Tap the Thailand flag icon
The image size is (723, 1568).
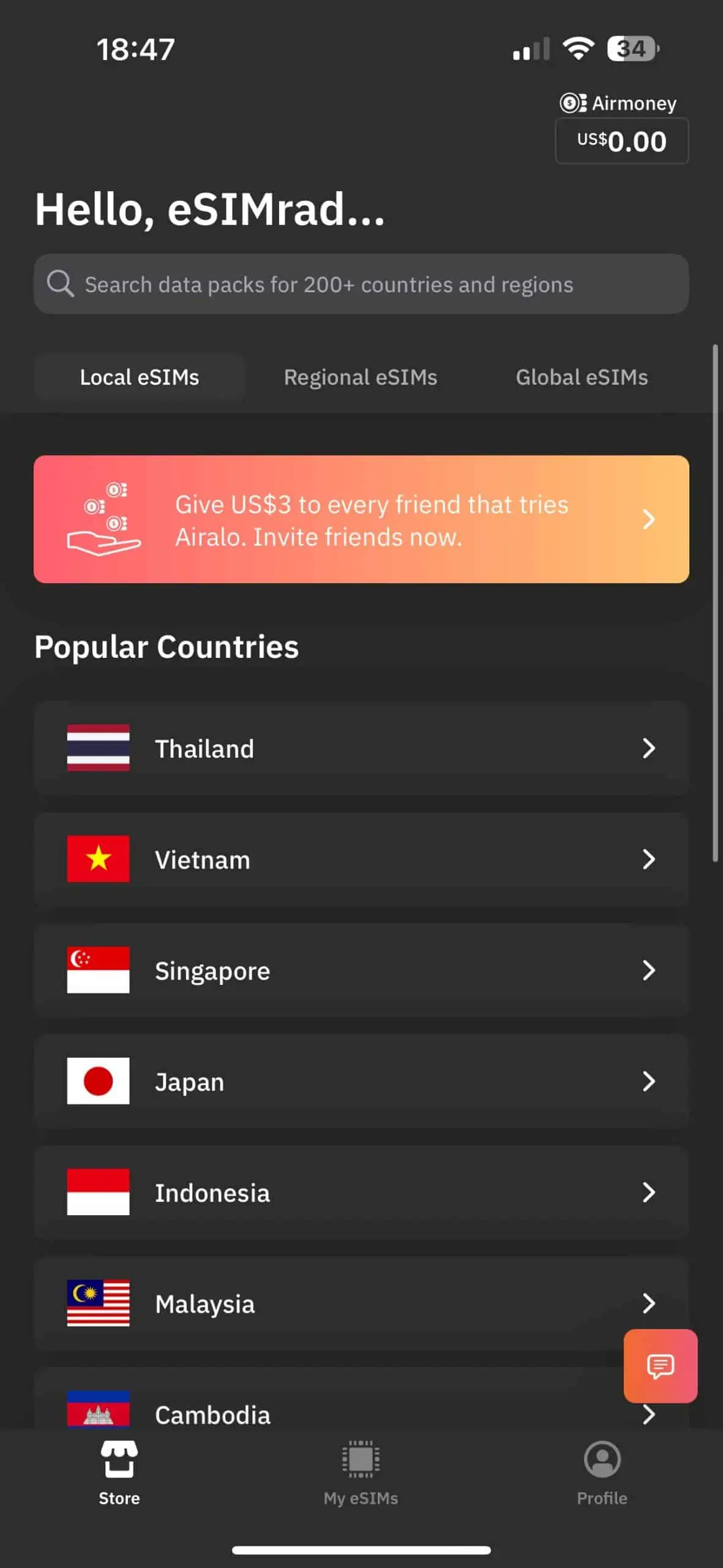pyautogui.click(x=97, y=748)
